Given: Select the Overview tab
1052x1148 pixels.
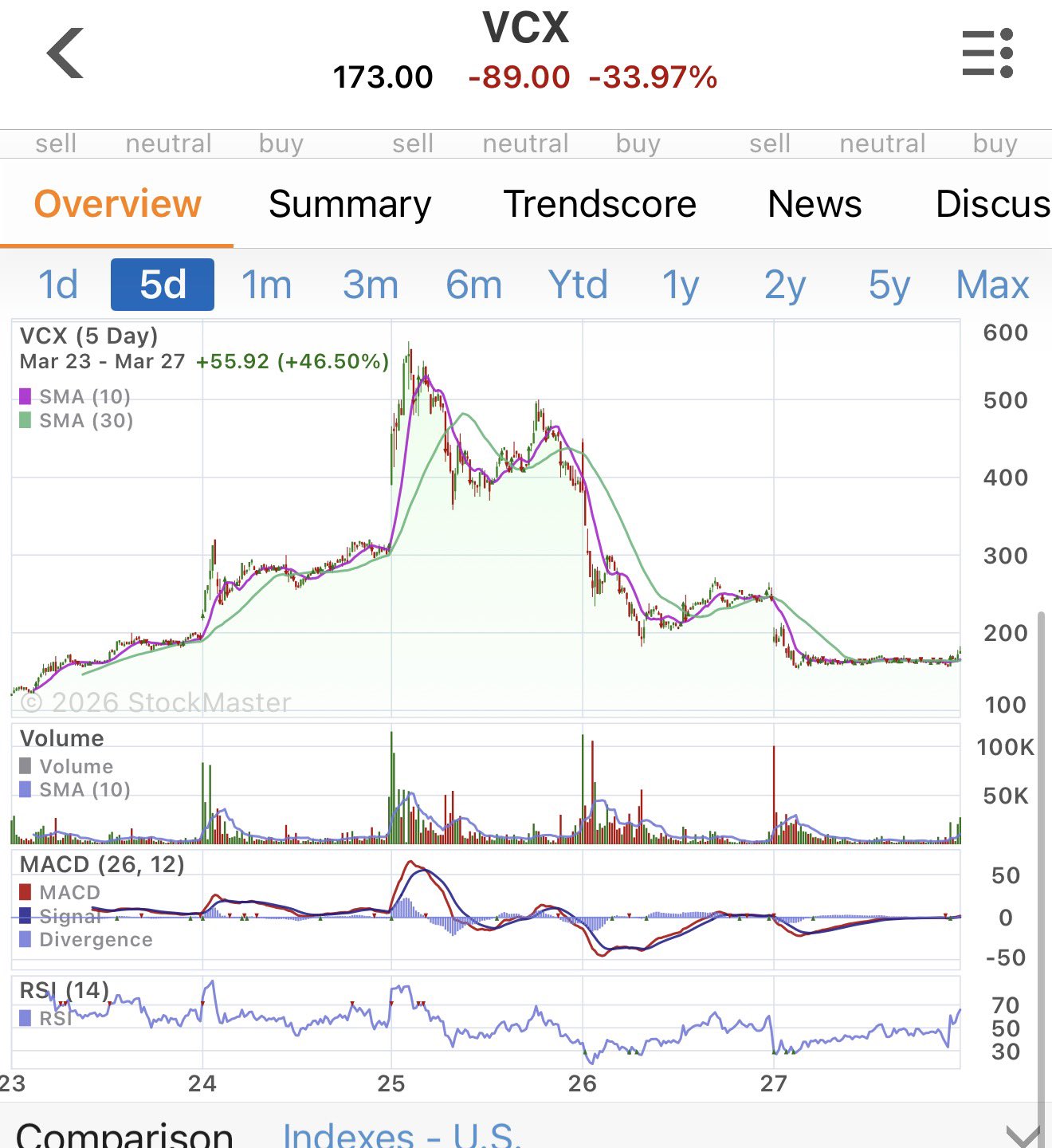Looking at the screenshot, I should point(117,204).
